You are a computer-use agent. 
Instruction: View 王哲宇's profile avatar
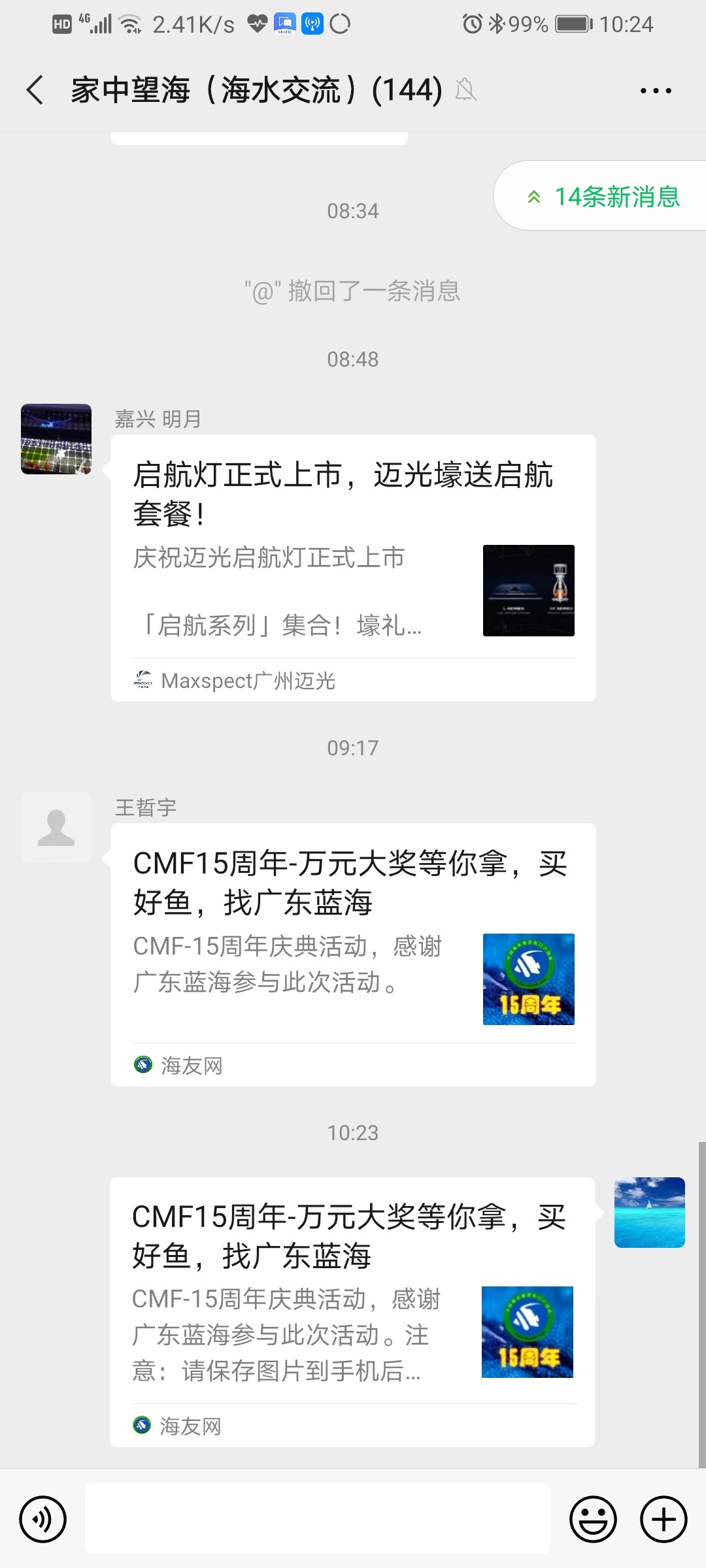coord(56,828)
